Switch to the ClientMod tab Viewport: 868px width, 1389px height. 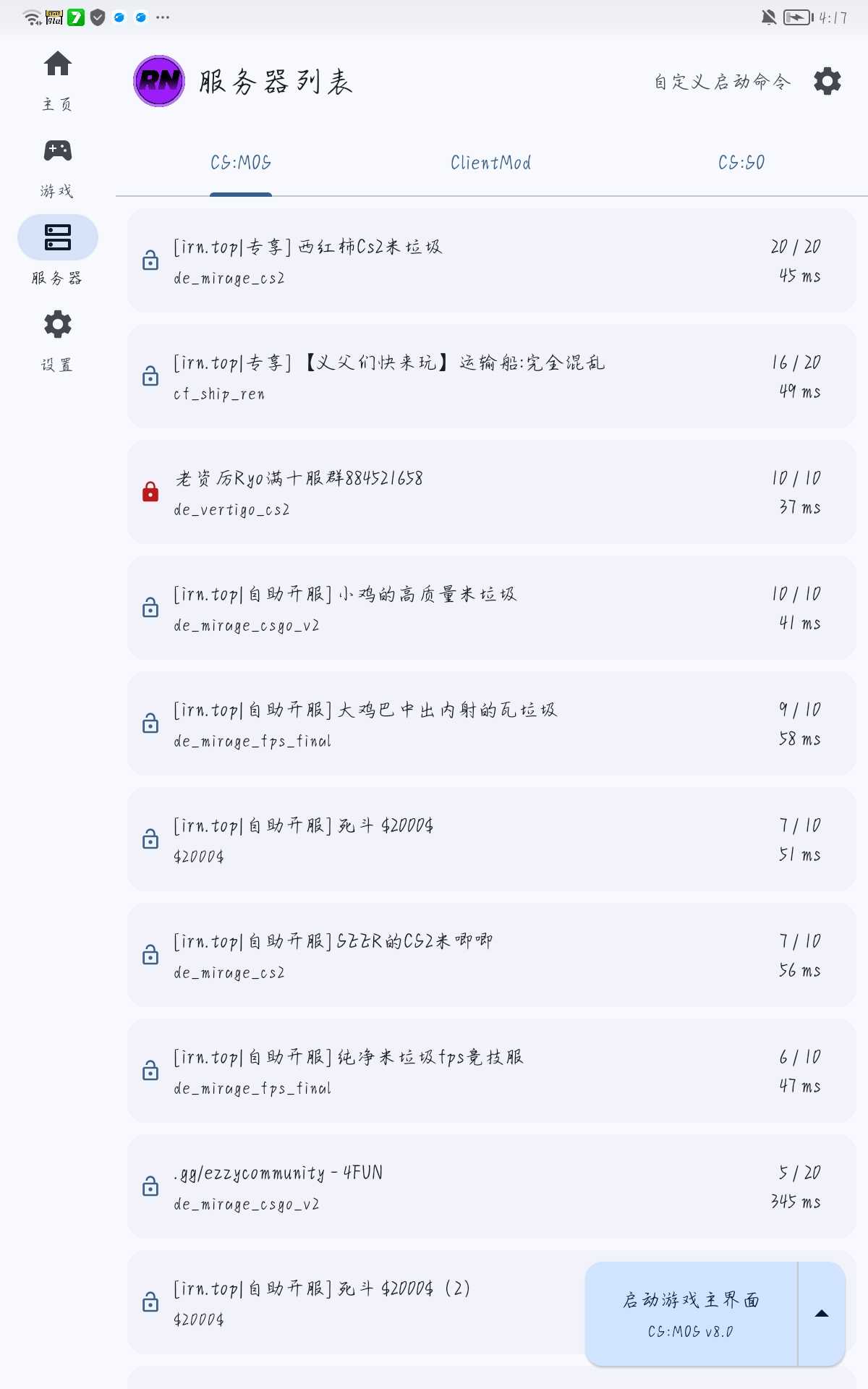point(491,163)
